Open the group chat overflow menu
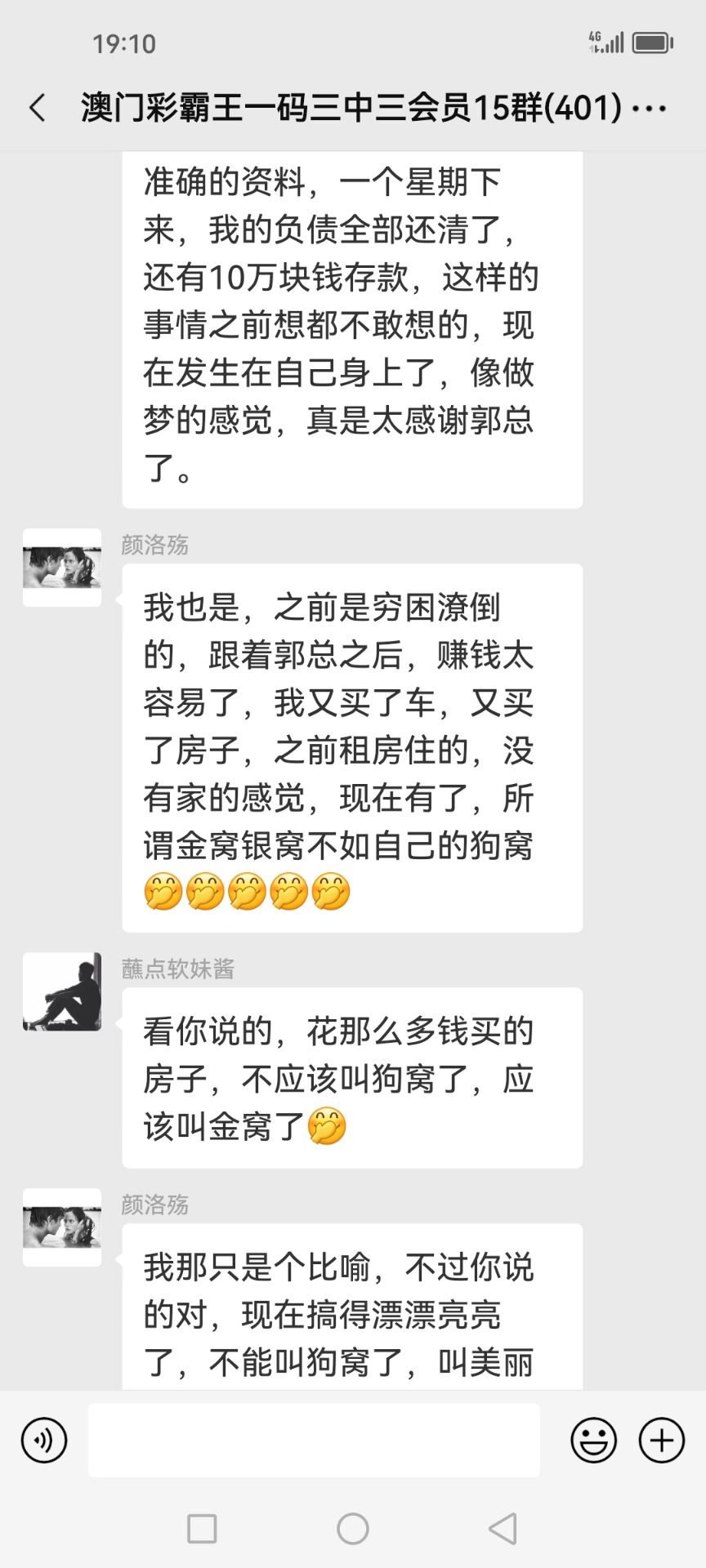 (650, 108)
